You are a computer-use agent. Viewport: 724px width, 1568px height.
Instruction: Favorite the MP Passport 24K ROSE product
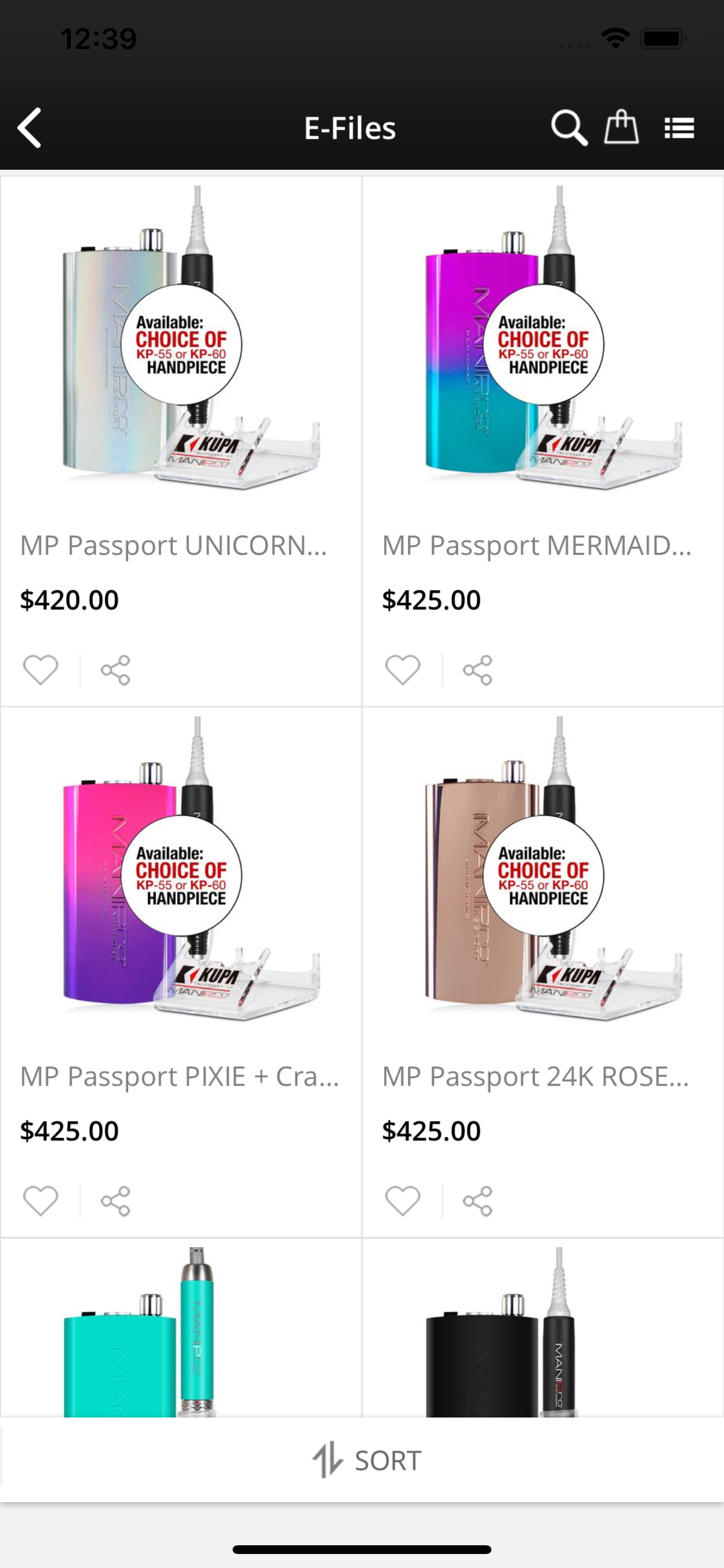[x=403, y=1200]
